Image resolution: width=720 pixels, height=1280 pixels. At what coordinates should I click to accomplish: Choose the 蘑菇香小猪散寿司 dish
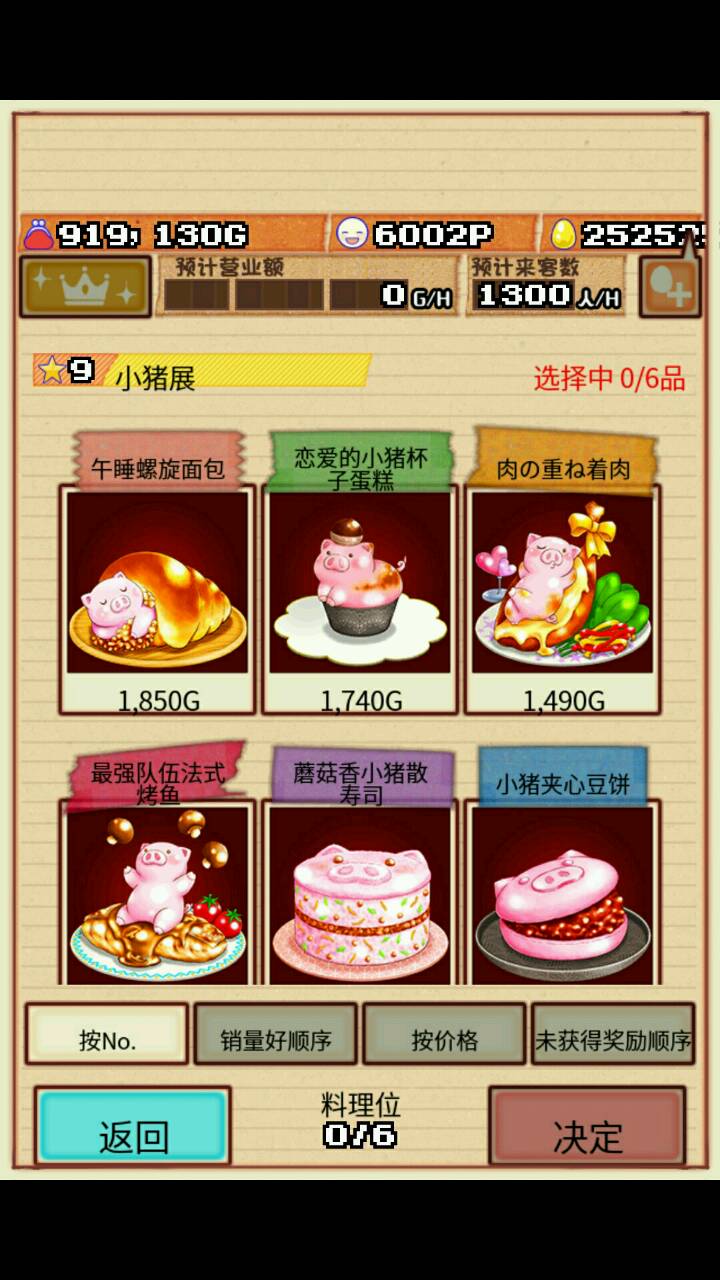[x=360, y=890]
